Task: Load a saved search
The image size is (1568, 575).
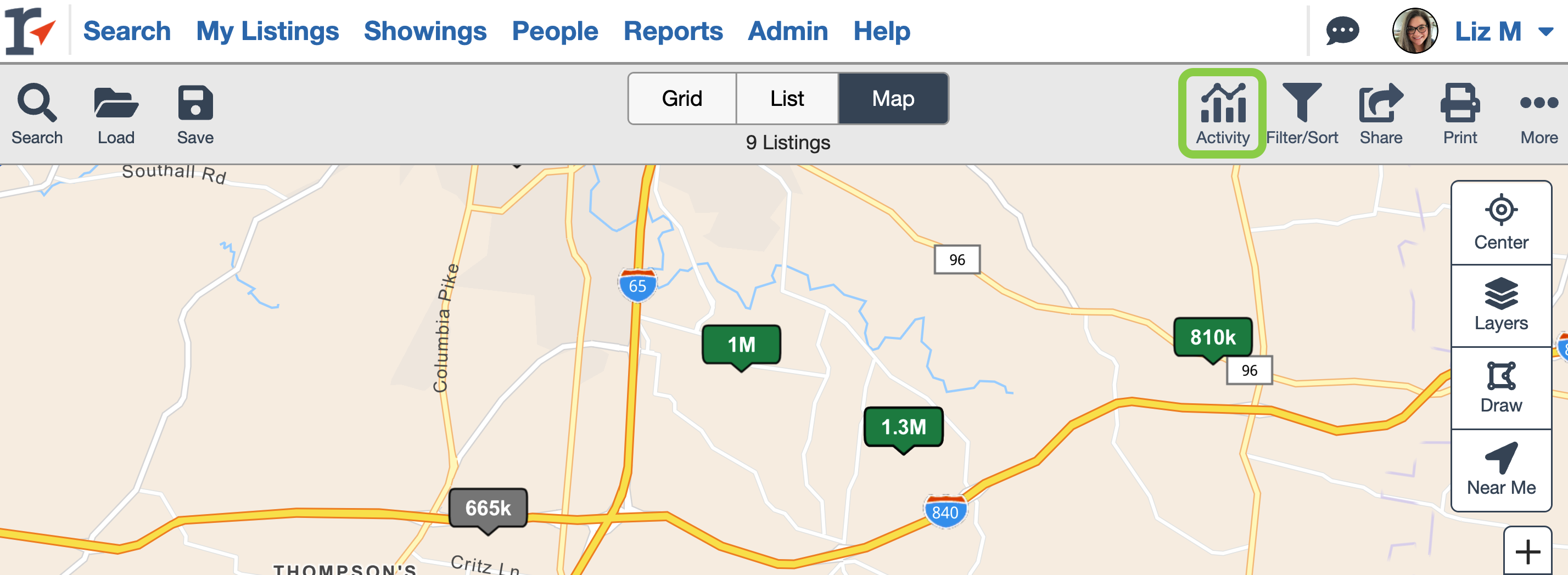Action: coord(116,113)
